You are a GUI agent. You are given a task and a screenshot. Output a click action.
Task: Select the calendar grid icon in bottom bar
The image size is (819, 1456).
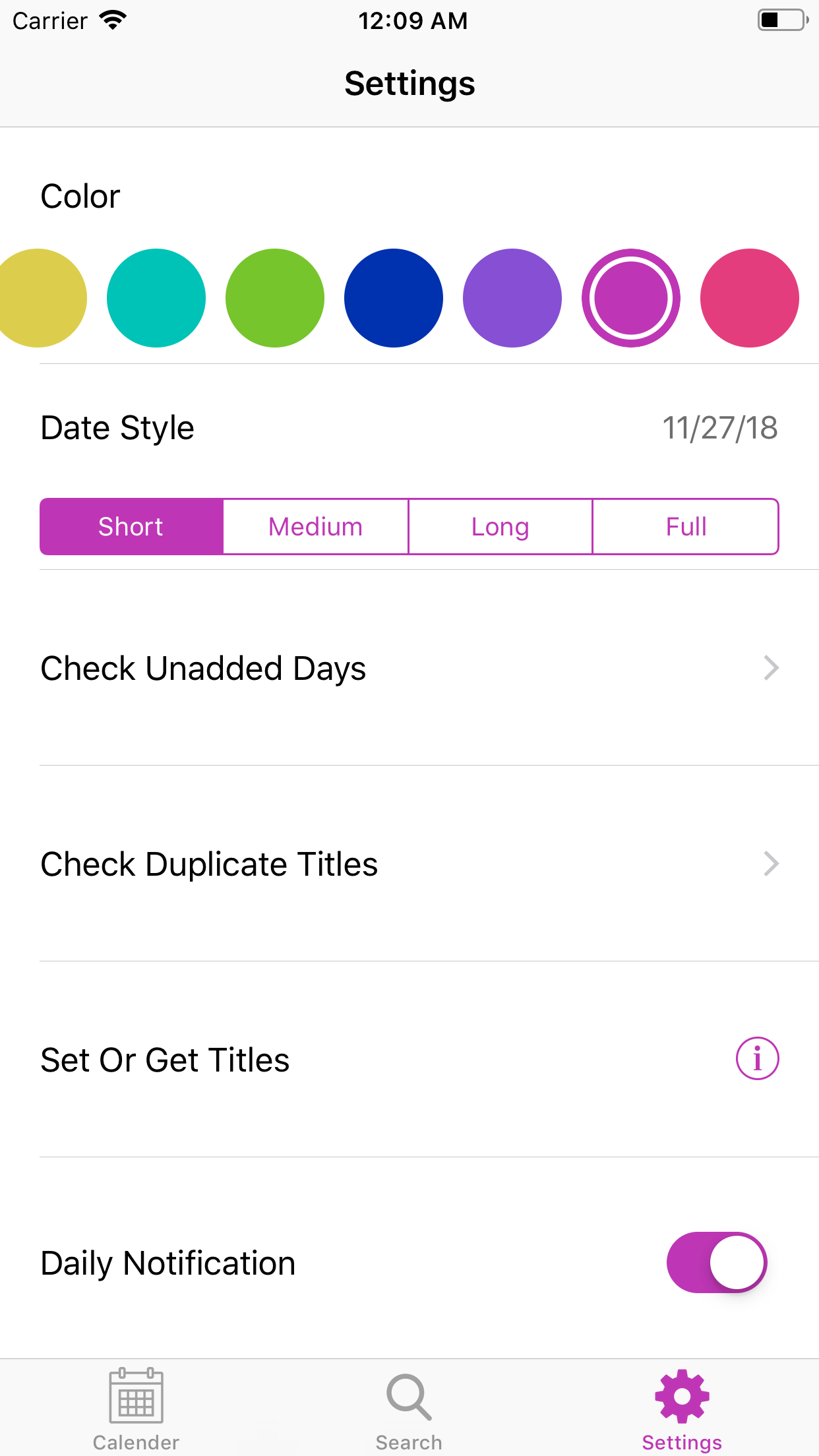[x=136, y=1396]
